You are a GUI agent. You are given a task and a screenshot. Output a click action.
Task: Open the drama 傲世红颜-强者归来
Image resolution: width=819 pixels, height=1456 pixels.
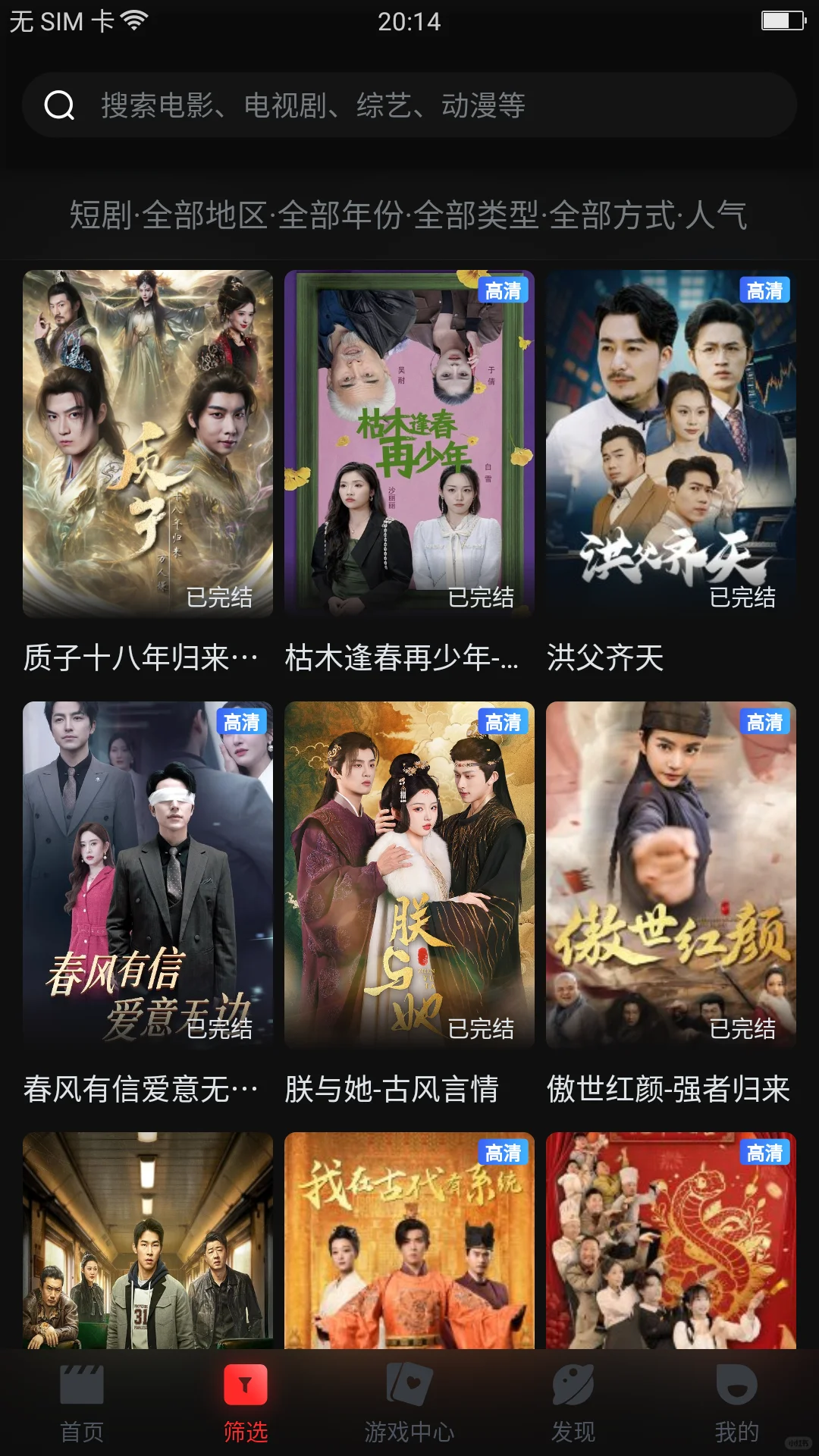pos(671,874)
